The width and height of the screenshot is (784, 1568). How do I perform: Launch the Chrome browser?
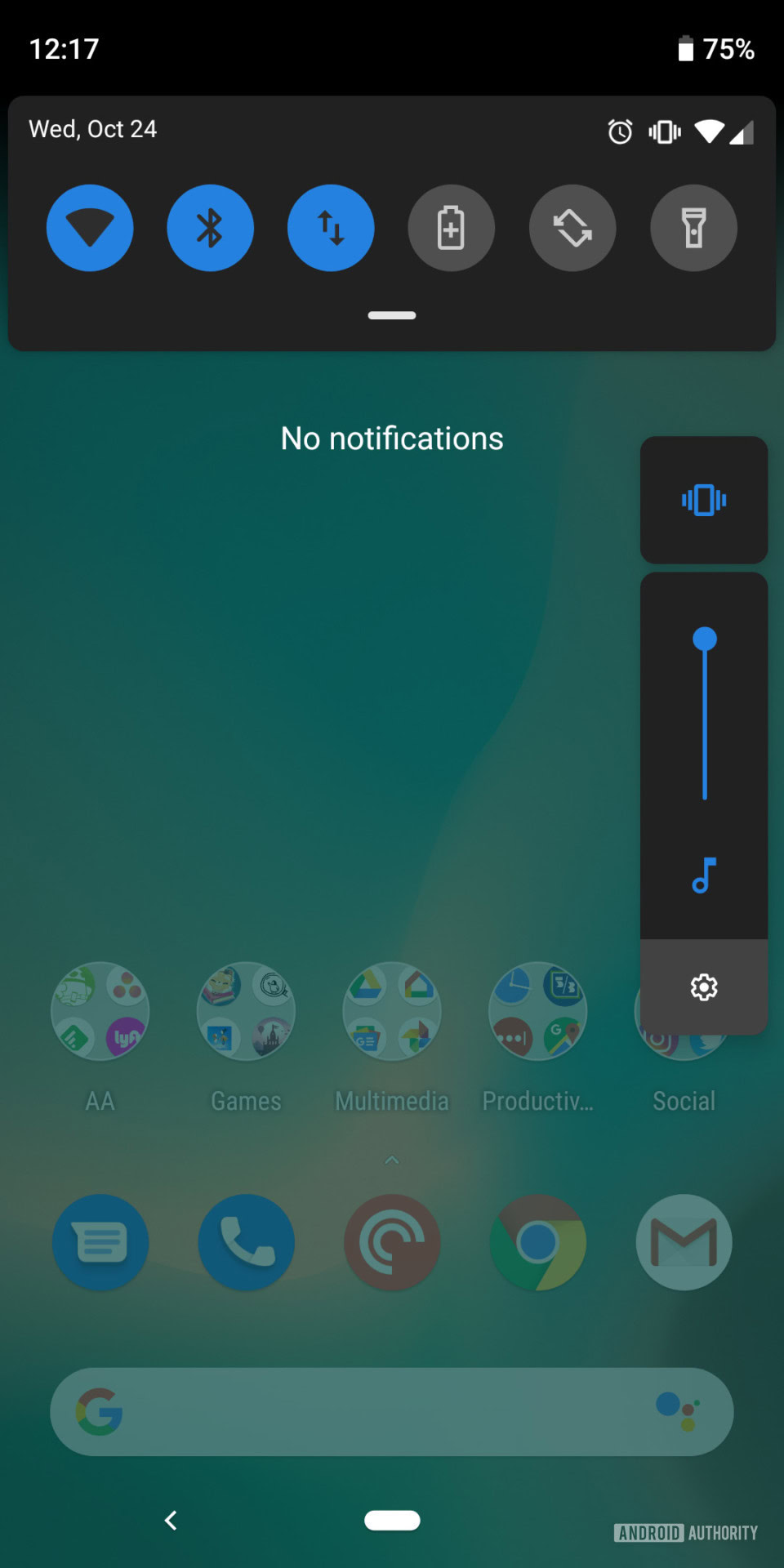537,1242
